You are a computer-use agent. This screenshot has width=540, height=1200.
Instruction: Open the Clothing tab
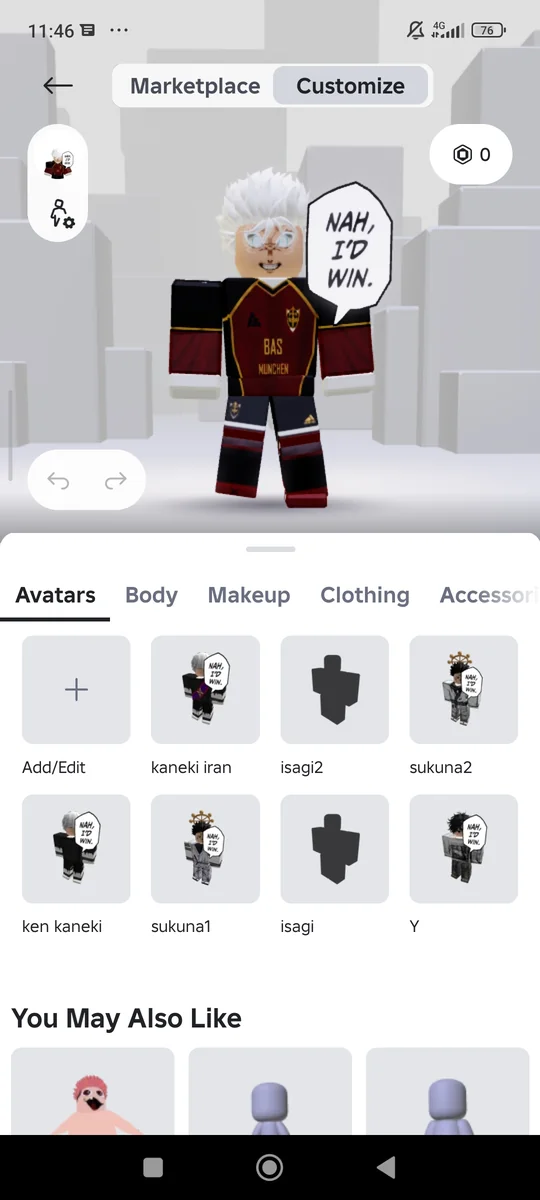(365, 595)
